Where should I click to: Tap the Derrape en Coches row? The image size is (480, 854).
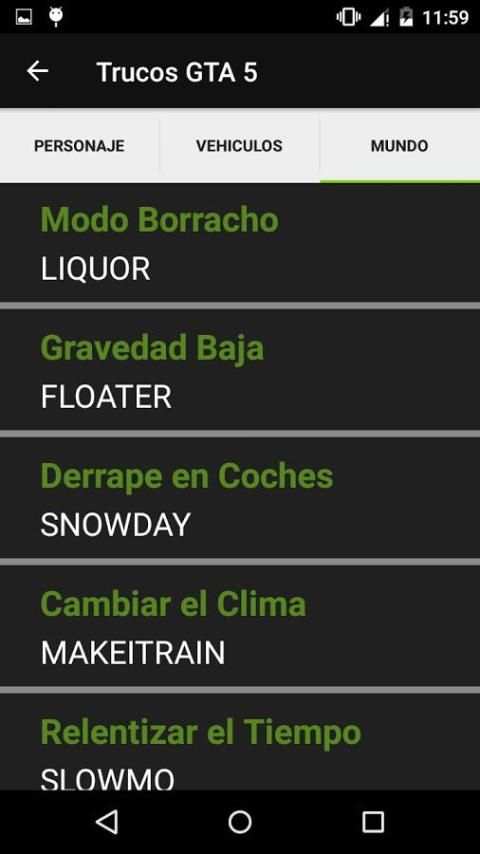pos(240,498)
